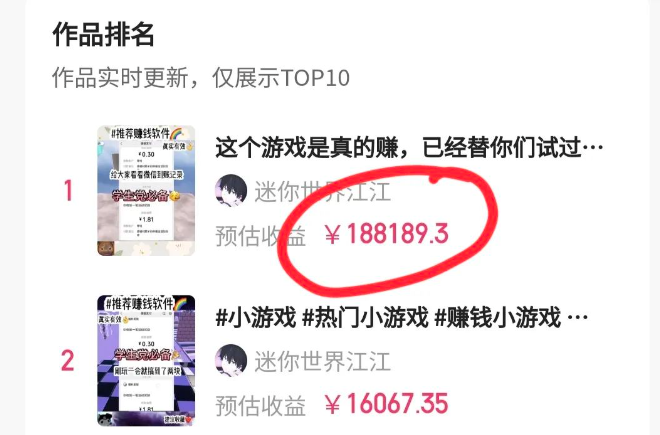
Task: Open the rank 2 work #小游戏 #热门小游戏
Action: click(x=401, y=318)
